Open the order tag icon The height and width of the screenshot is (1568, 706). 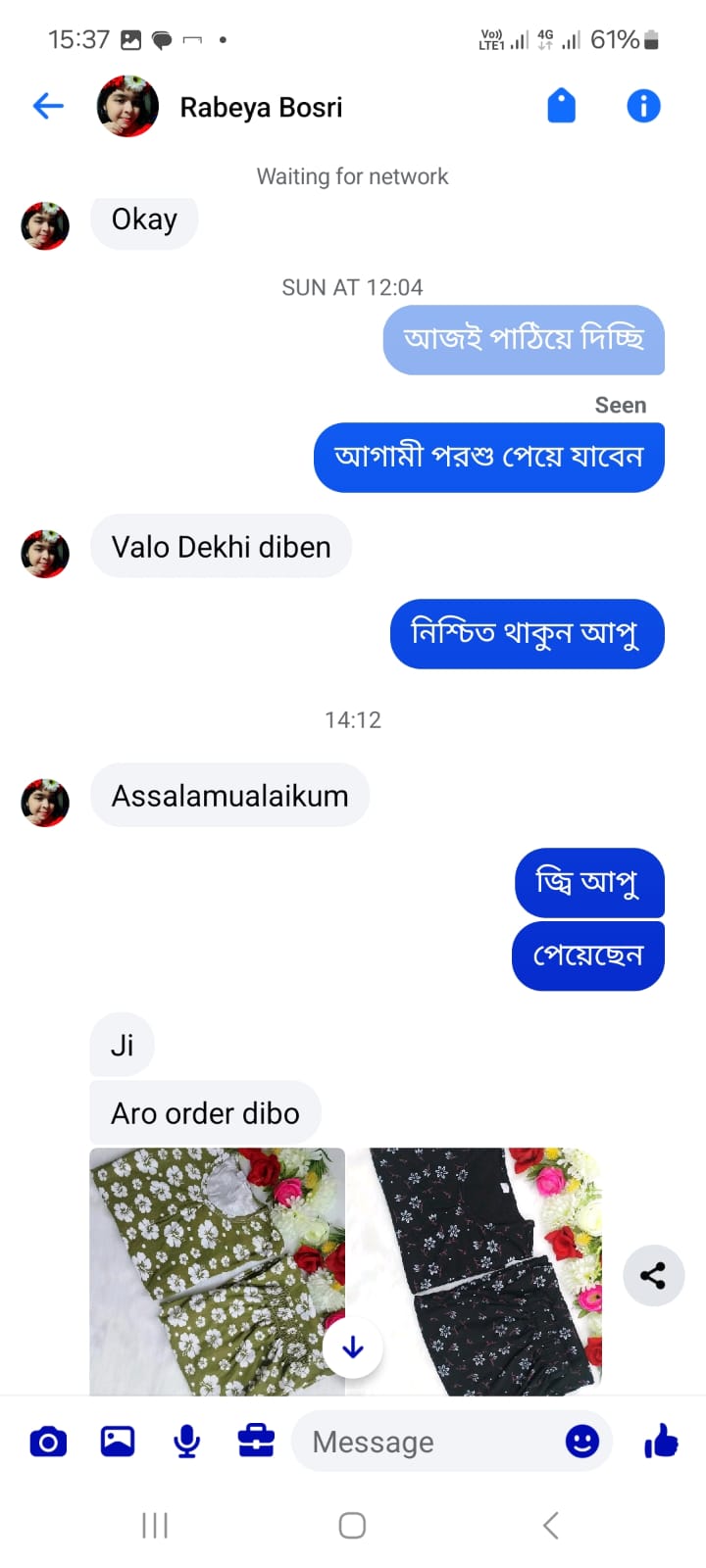click(x=561, y=106)
